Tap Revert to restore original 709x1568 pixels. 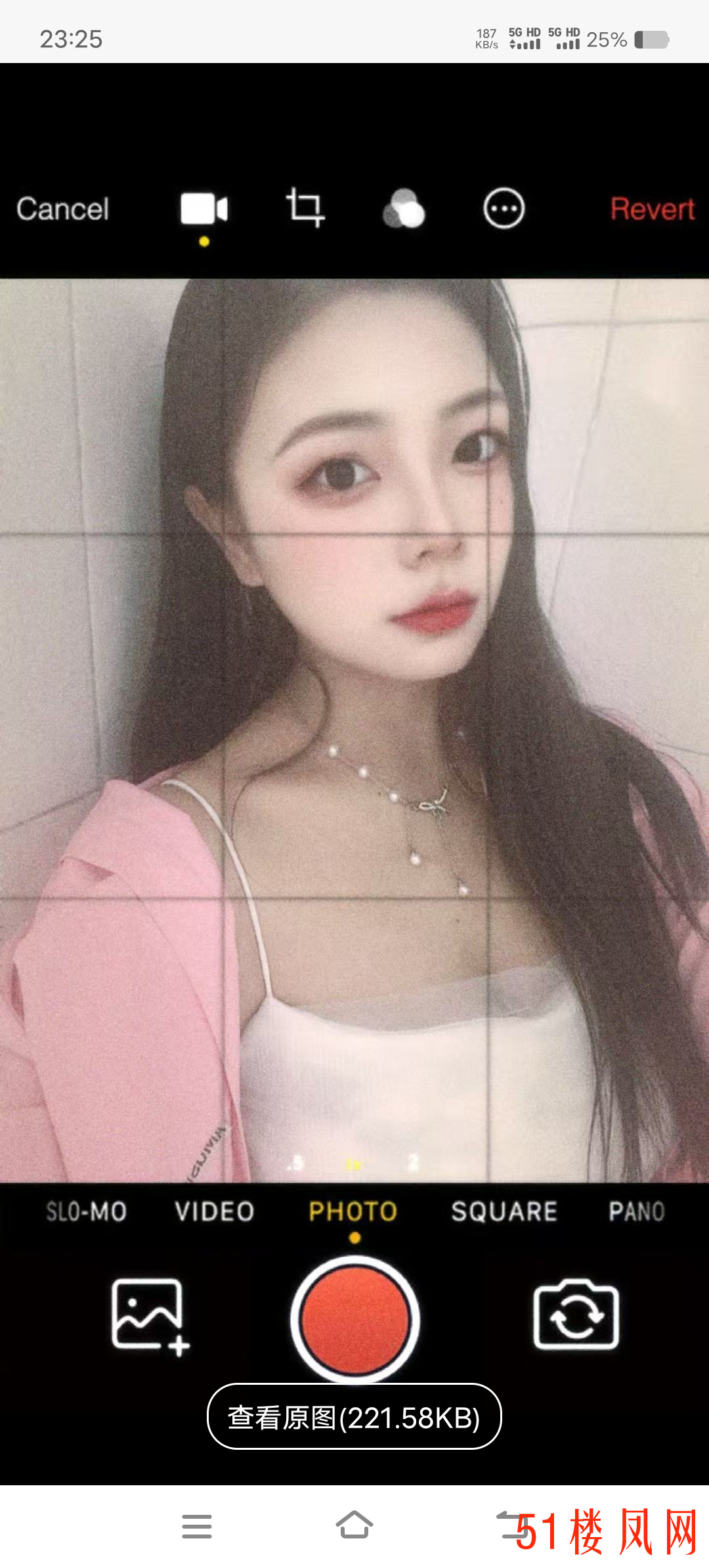point(653,209)
